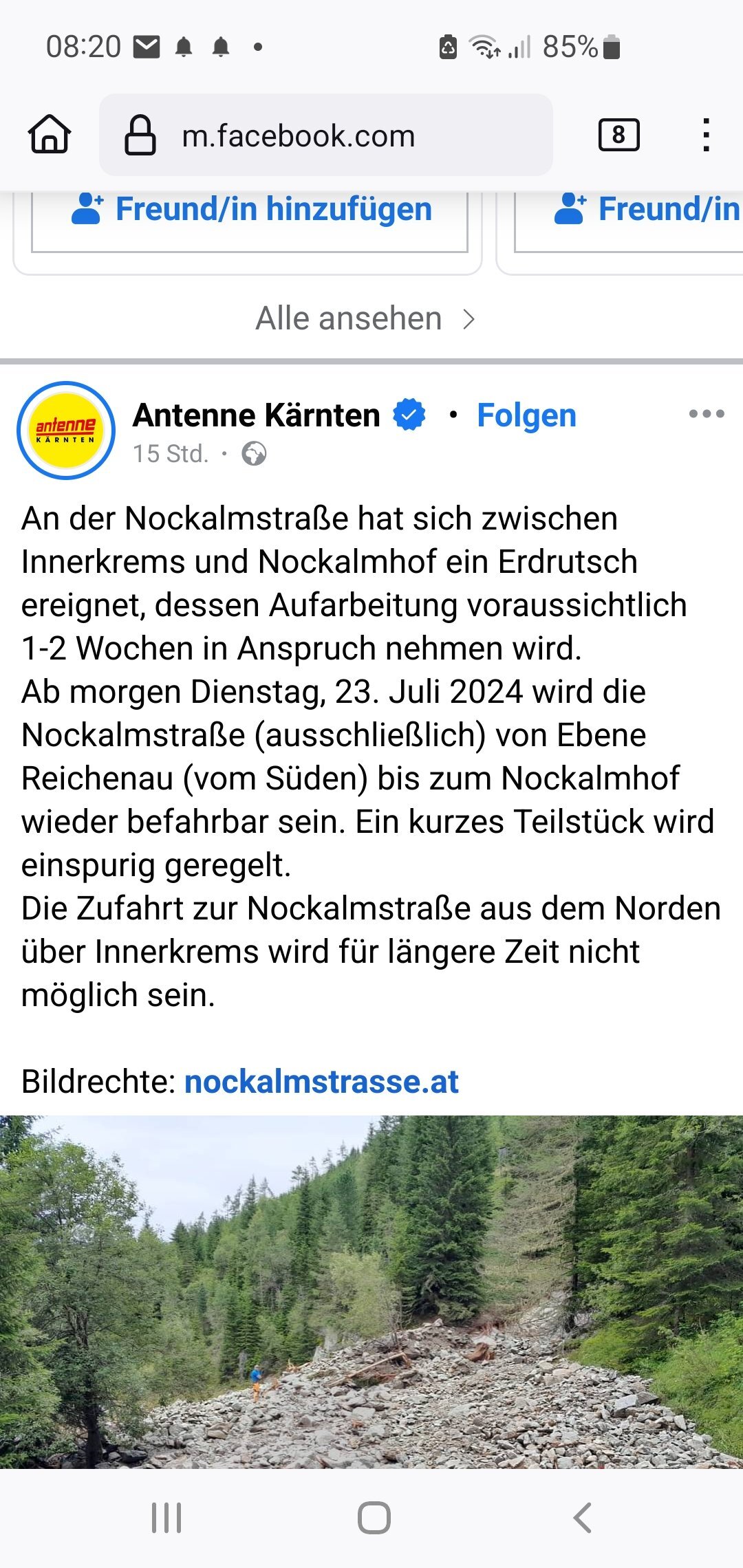Viewport: 743px width, 1568px height.
Task: Go back with the system back button
Action: 582,1518
